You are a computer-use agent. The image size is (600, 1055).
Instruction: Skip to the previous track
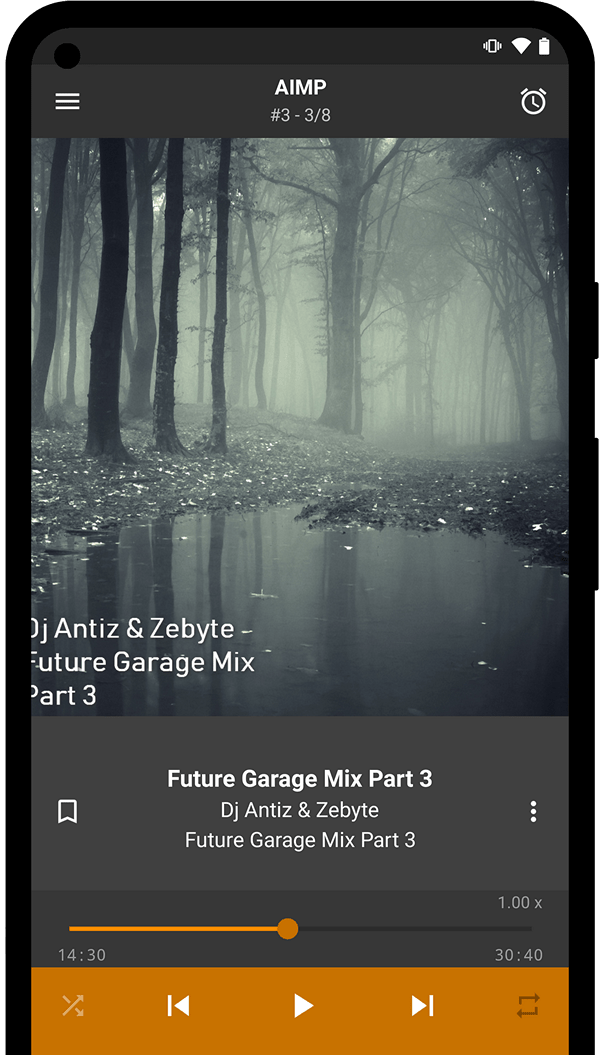click(x=178, y=1006)
